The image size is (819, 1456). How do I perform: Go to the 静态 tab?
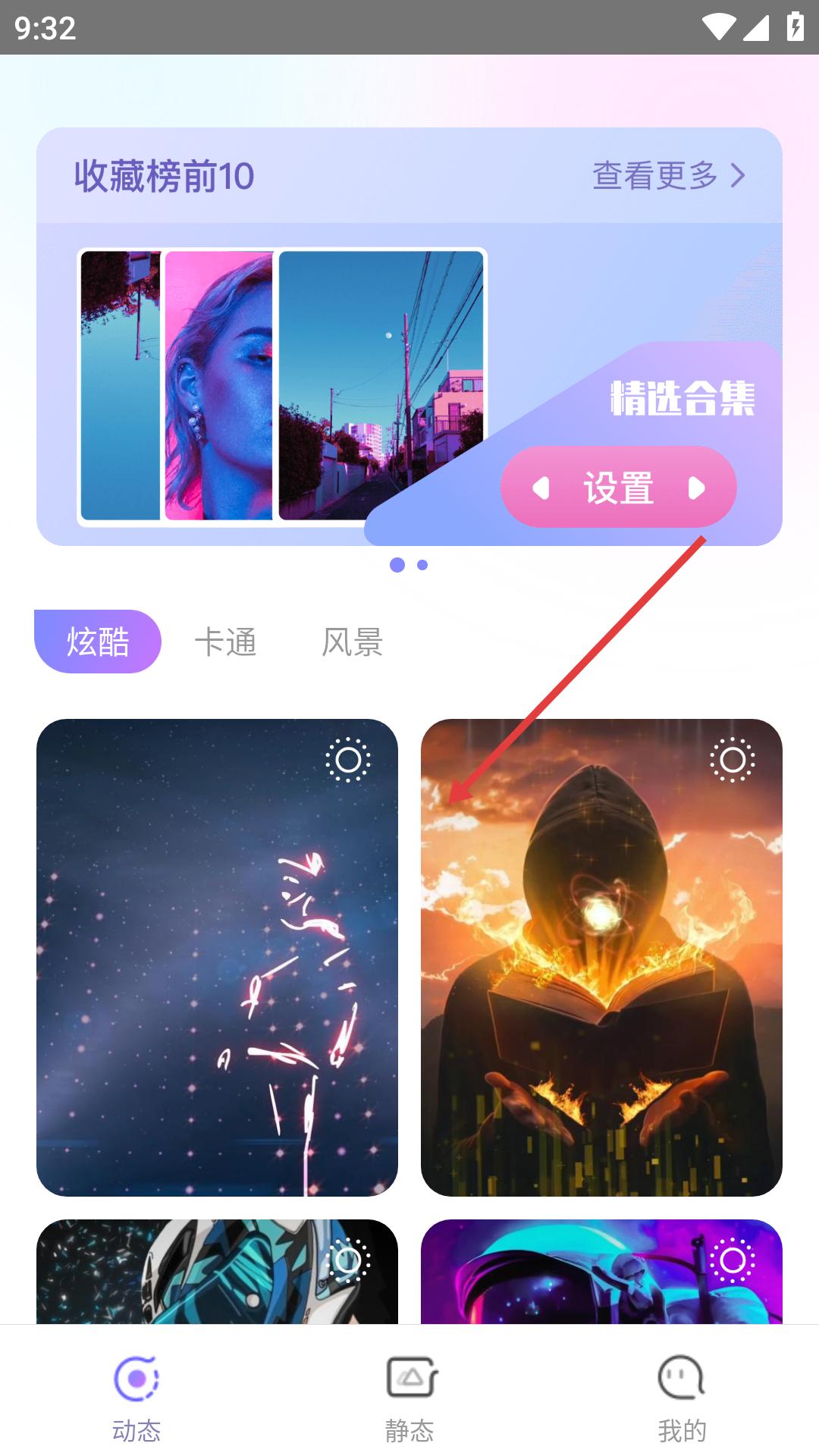409,1398
